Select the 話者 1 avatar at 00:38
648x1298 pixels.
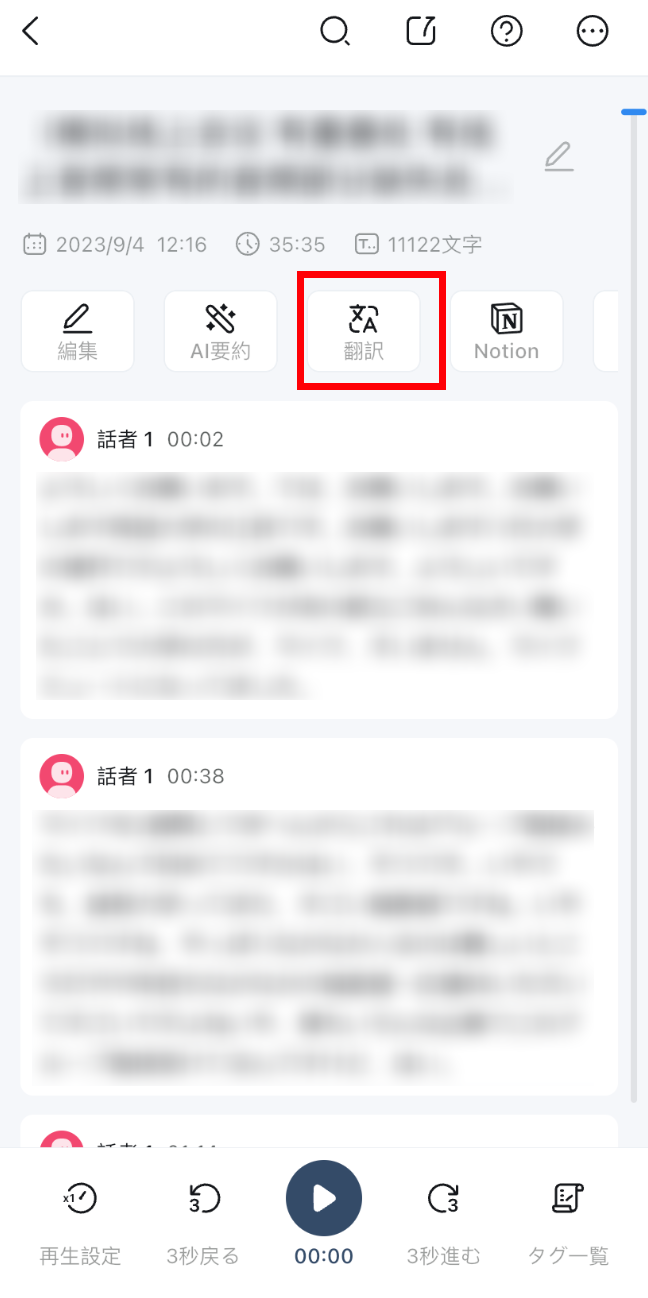tap(62, 776)
